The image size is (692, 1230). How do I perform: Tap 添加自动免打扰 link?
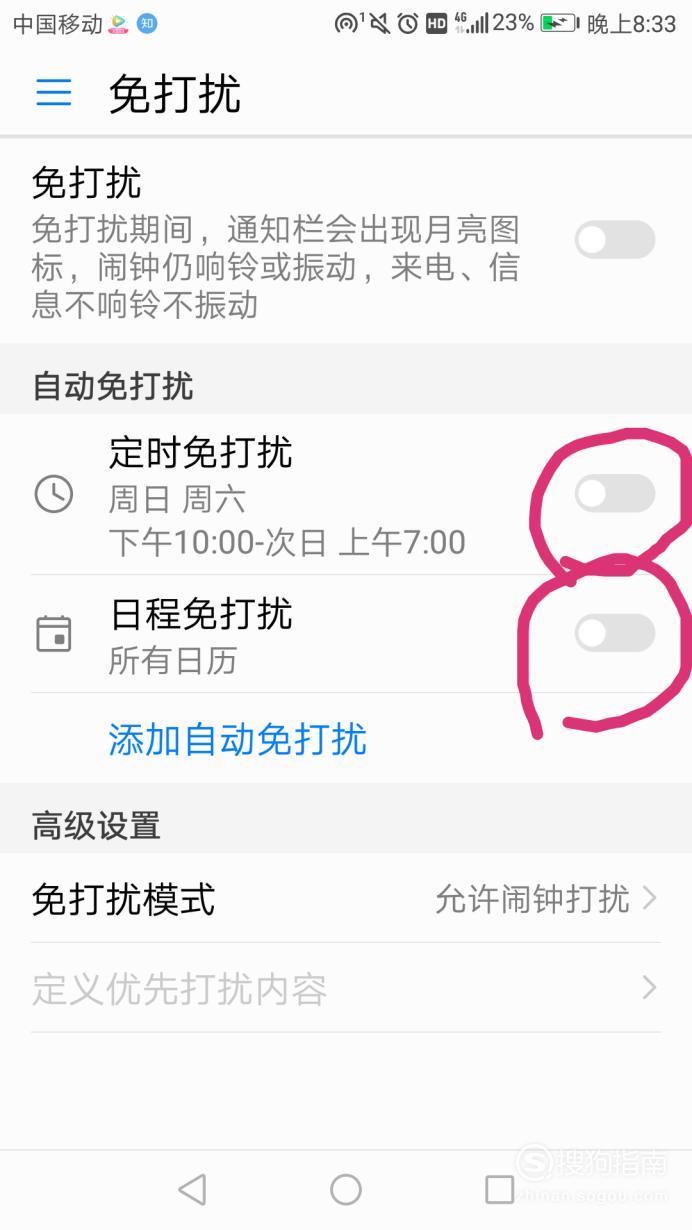238,739
